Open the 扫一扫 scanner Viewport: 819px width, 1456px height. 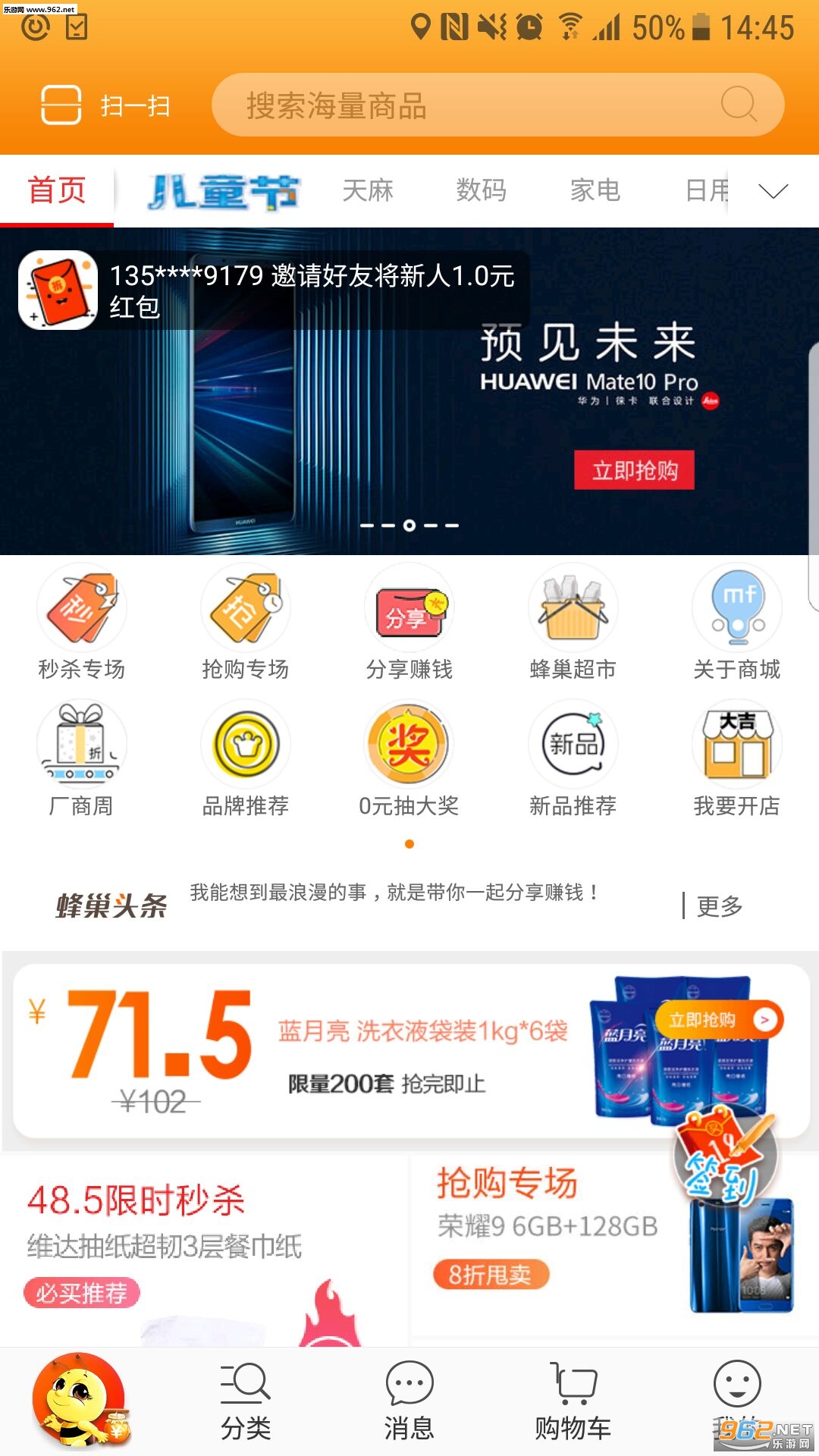click(x=105, y=105)
